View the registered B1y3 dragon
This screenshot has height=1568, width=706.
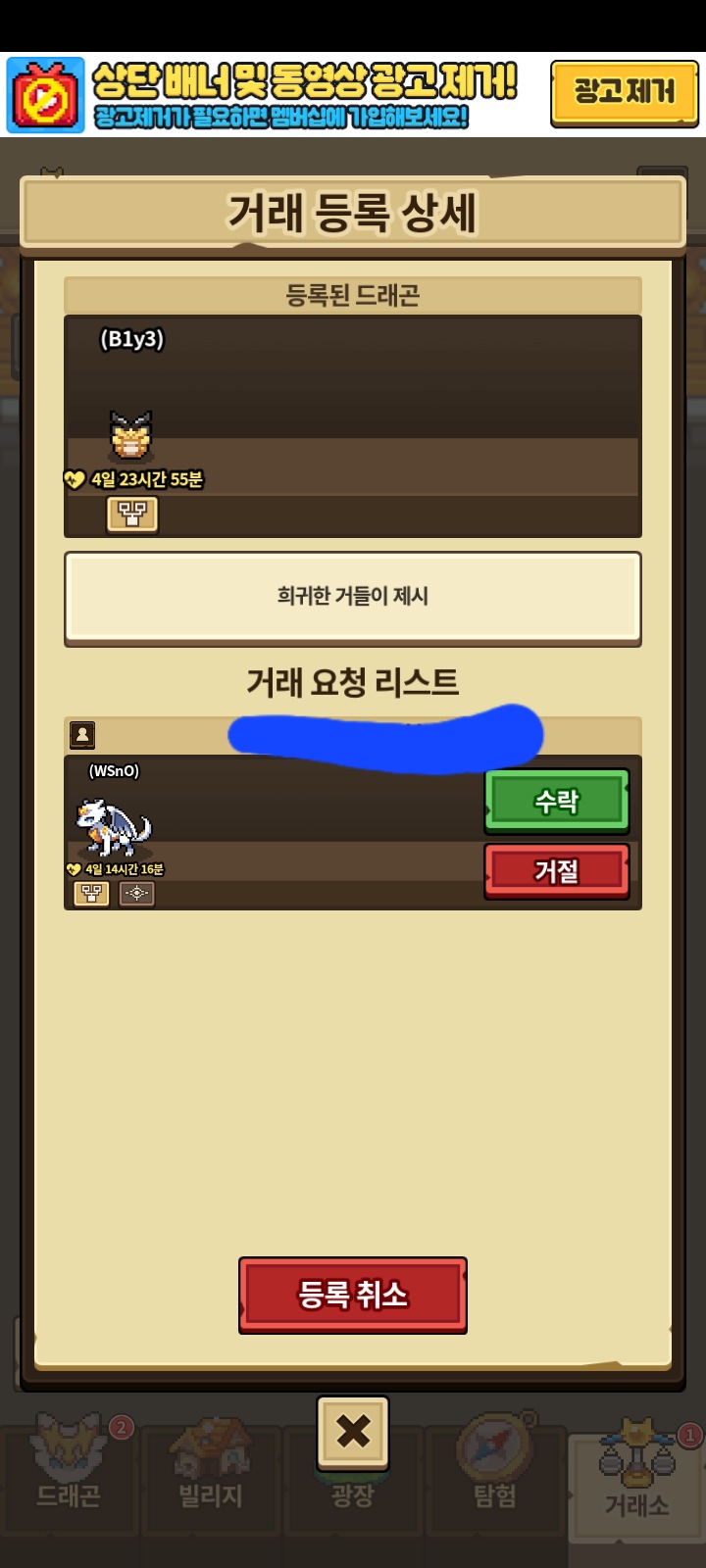click(x=130, y=437)
